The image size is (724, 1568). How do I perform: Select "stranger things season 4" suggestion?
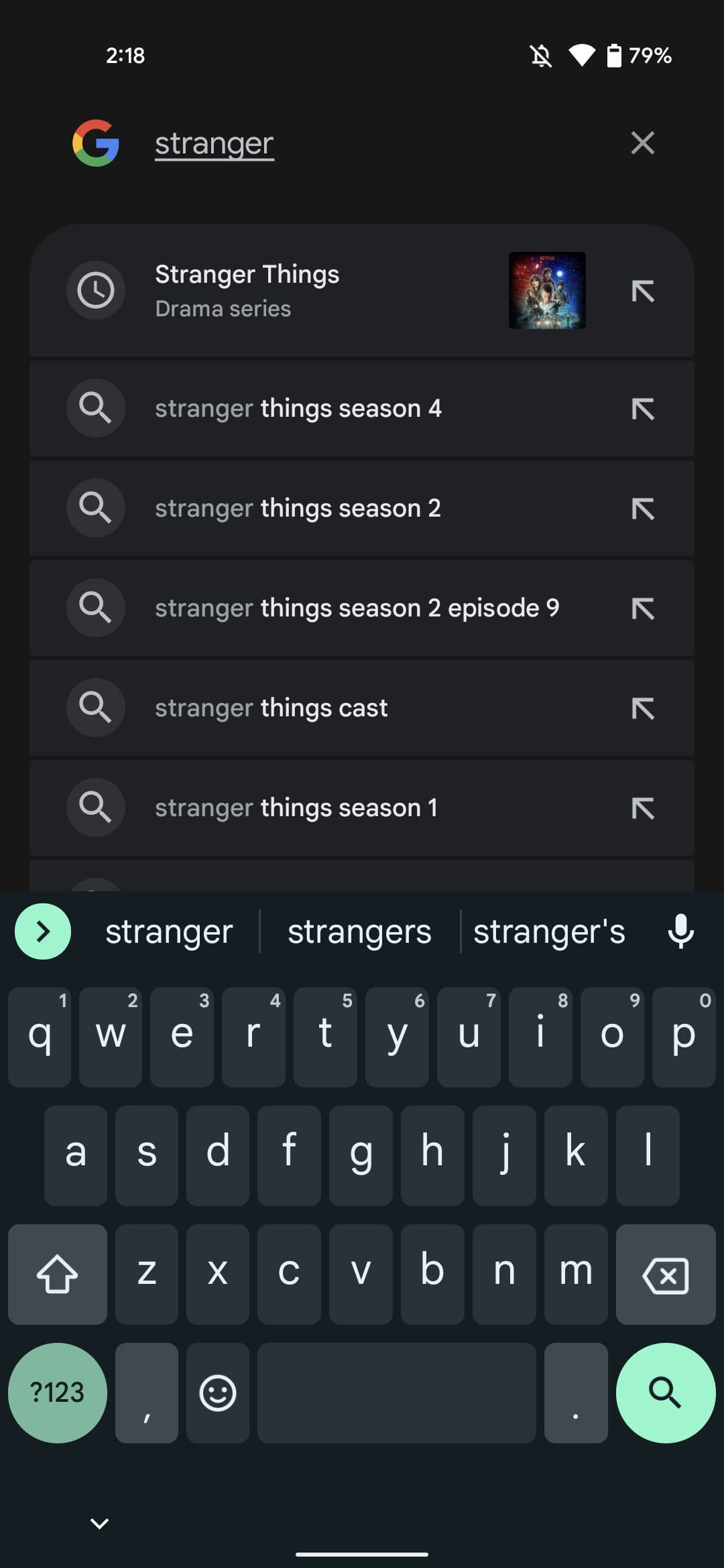(298, 408)
